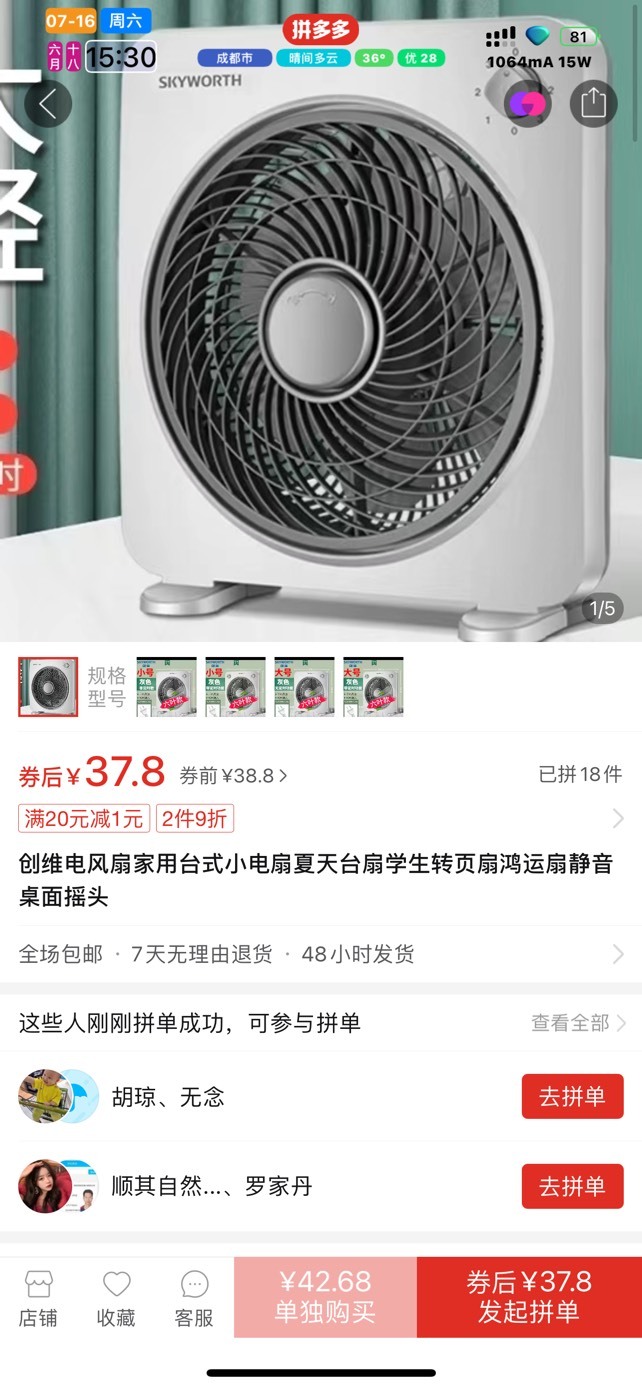The width and height of the screenshot is (642, 1389).
Task: Join group order with 顺其自然…、罗家丹
Action: tap(572, 1186)
